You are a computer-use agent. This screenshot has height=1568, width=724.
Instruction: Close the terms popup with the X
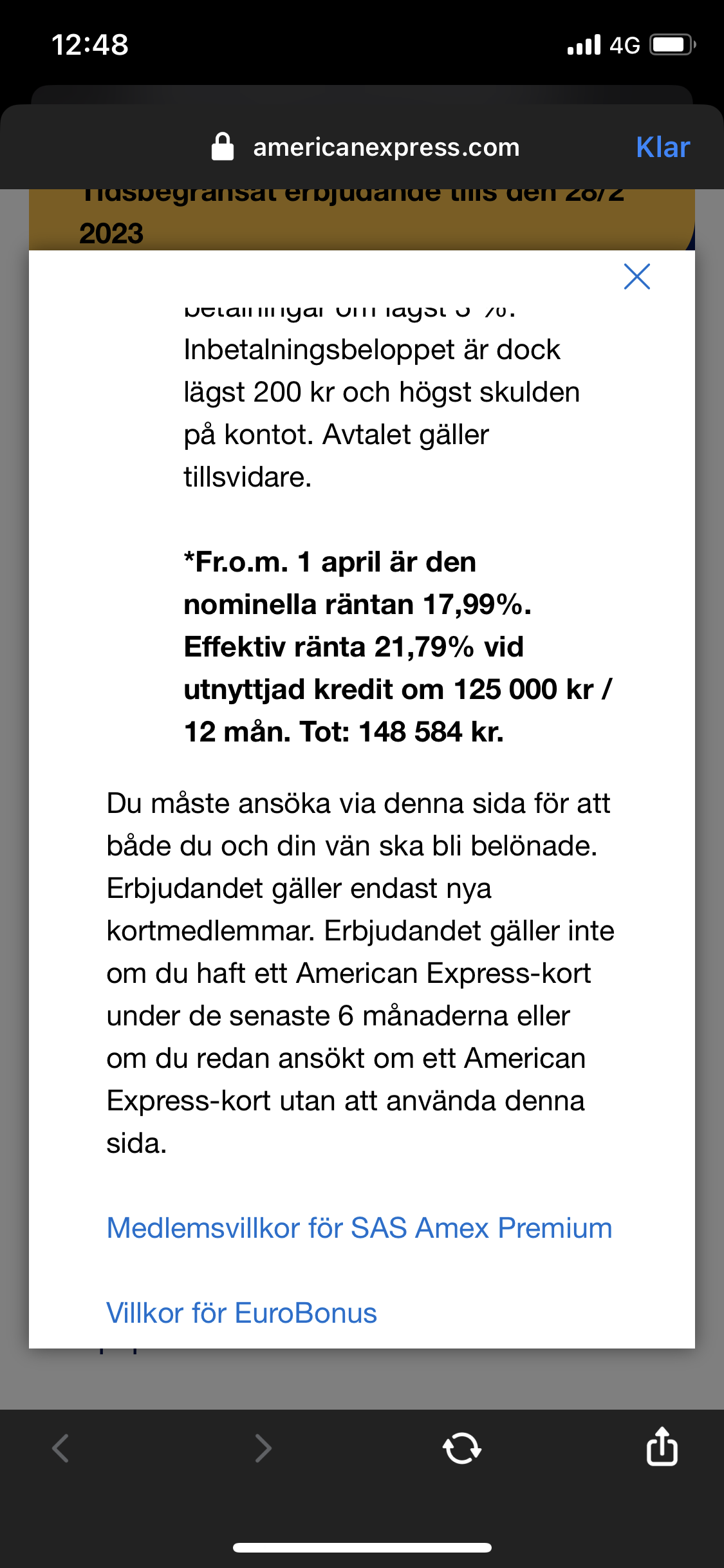click(636, 277)
